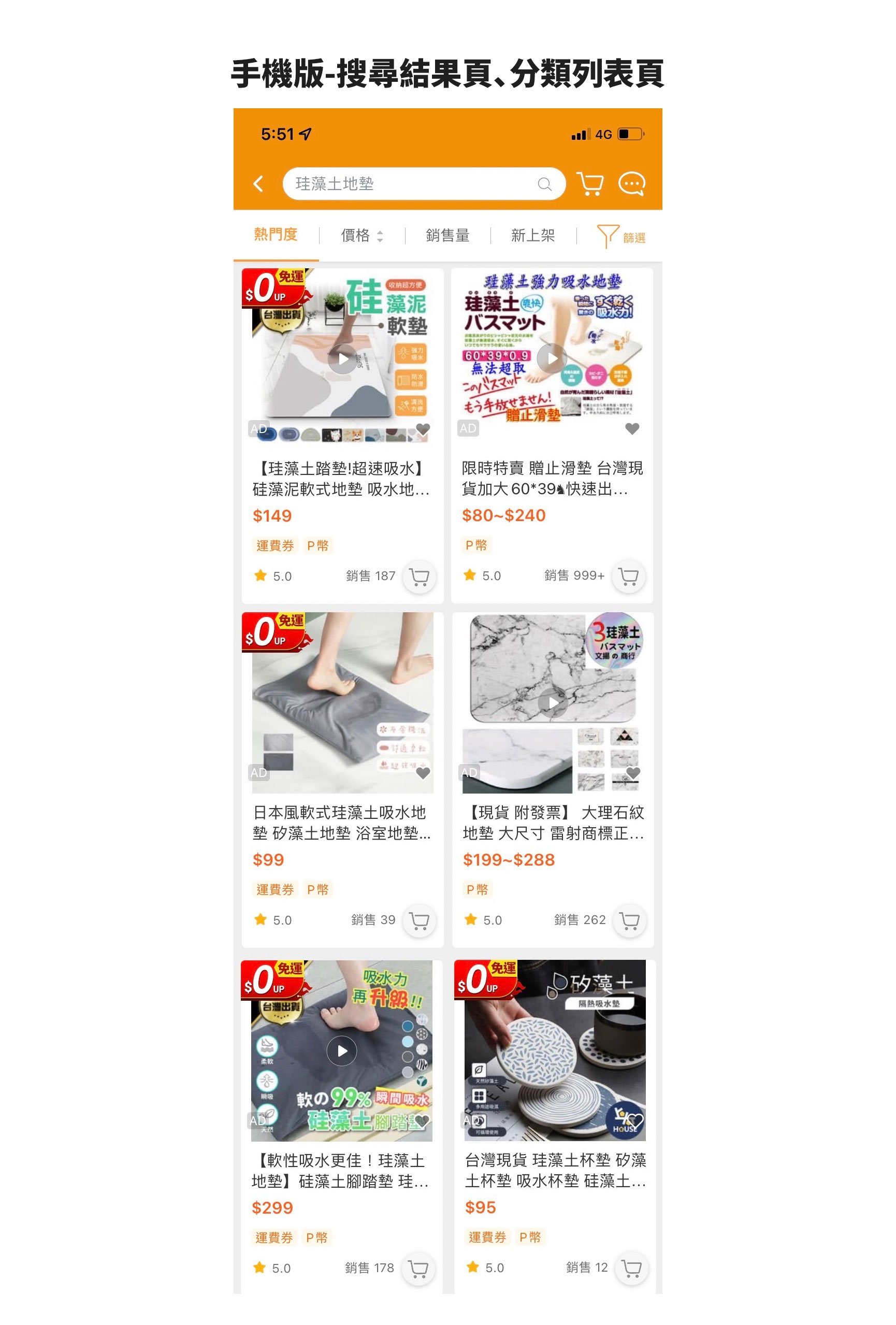Open the 篩選 filter panel
Image resolution: width=896 pixels, height=1325 pixels.
coord(620,236)
